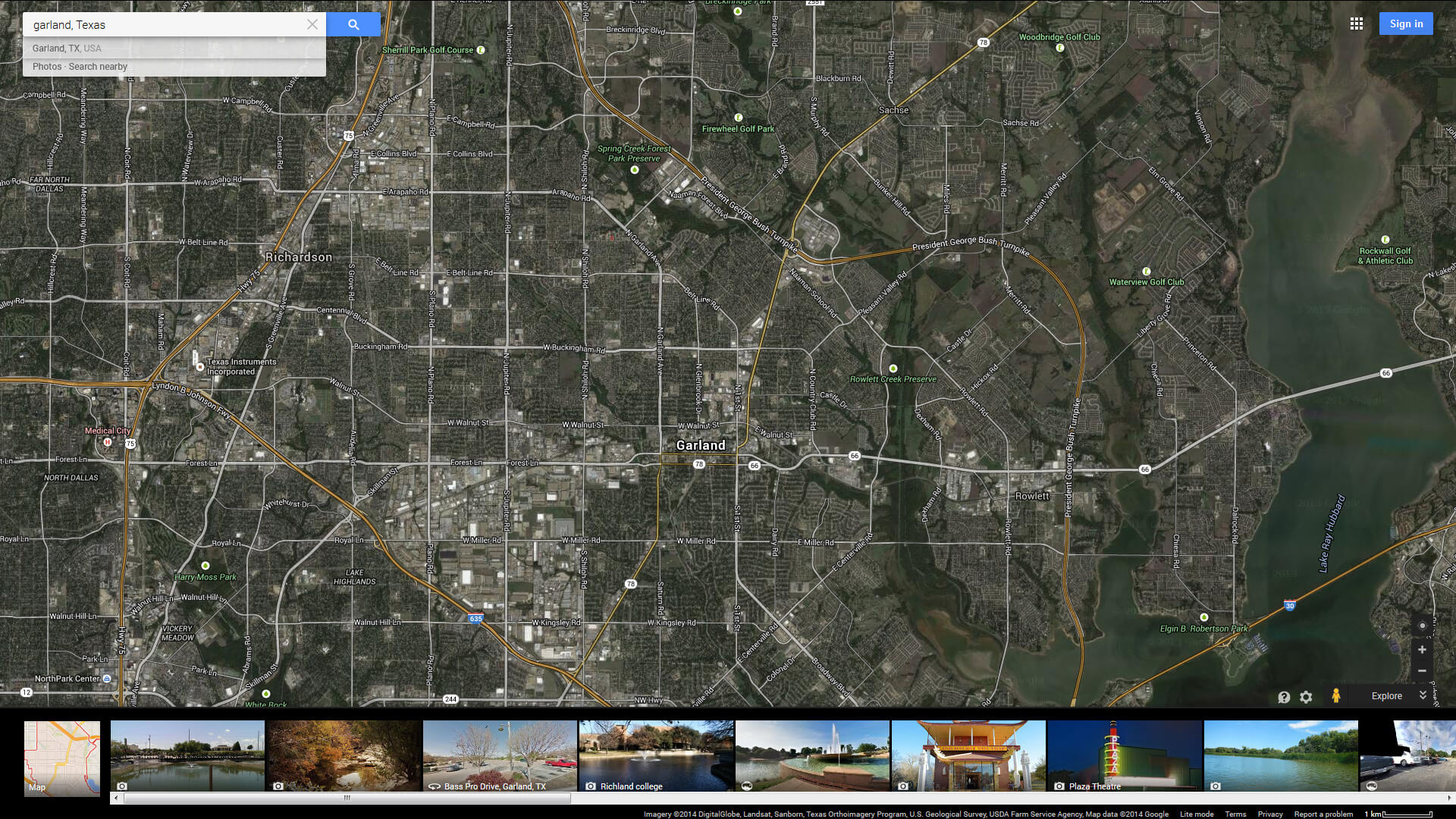This screenshot has width=1456, height=819.
Task: Open Report a problem link
Action: coord(1323,814)
